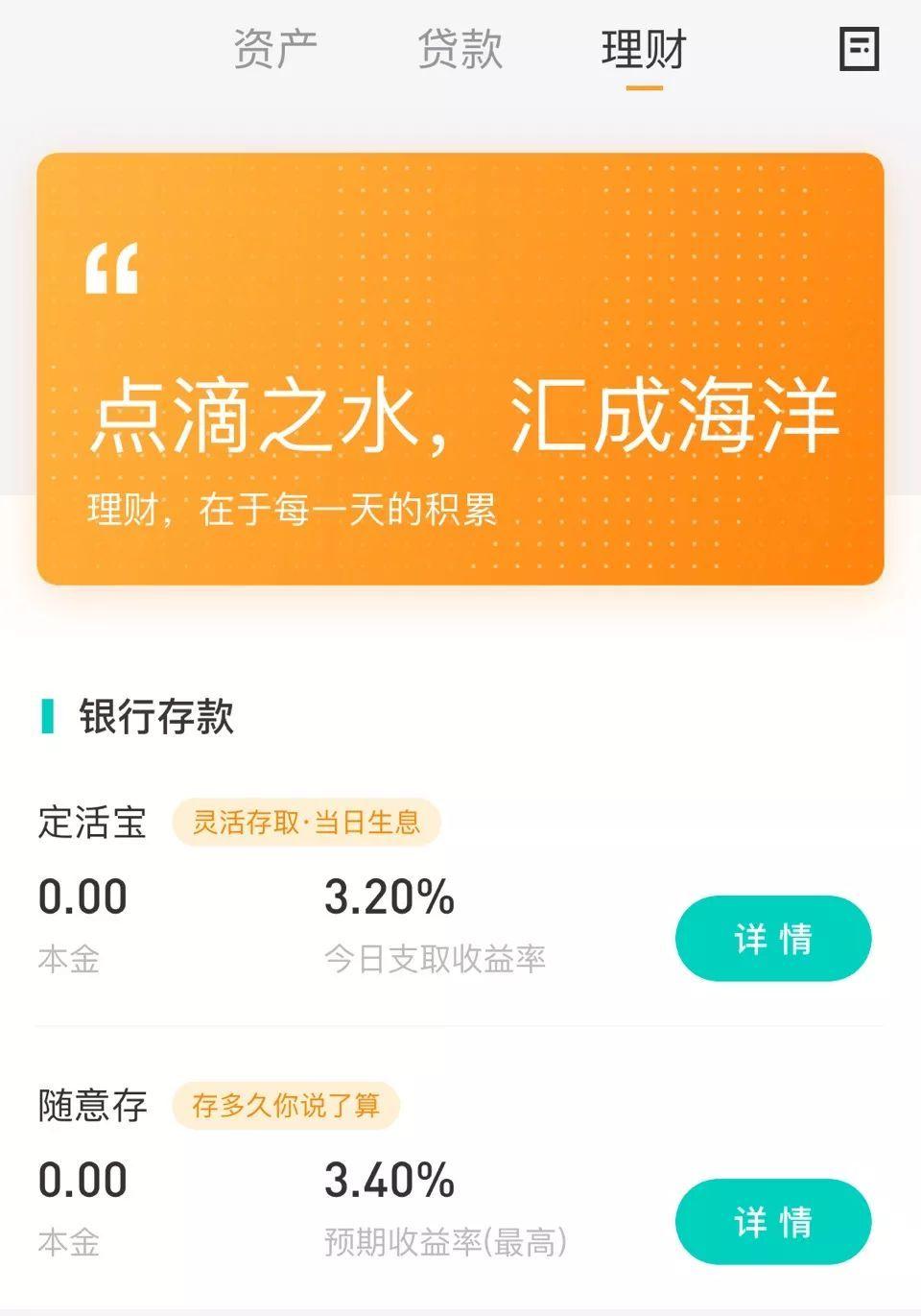This screenshot has height=1316, width=921.
Task: Switch to the 资产 tab
Action: 275,49
